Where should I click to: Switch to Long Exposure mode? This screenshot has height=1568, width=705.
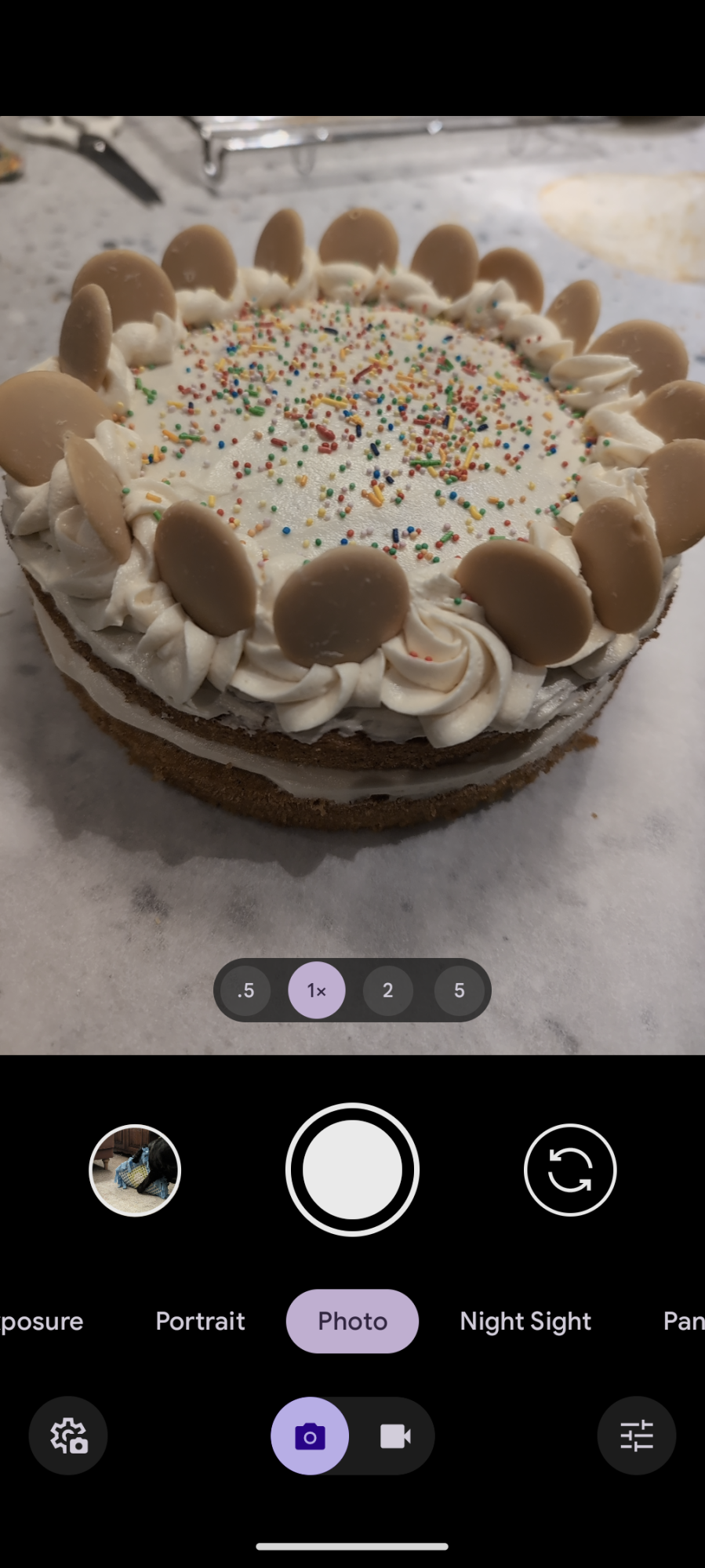pos(41,1321)
